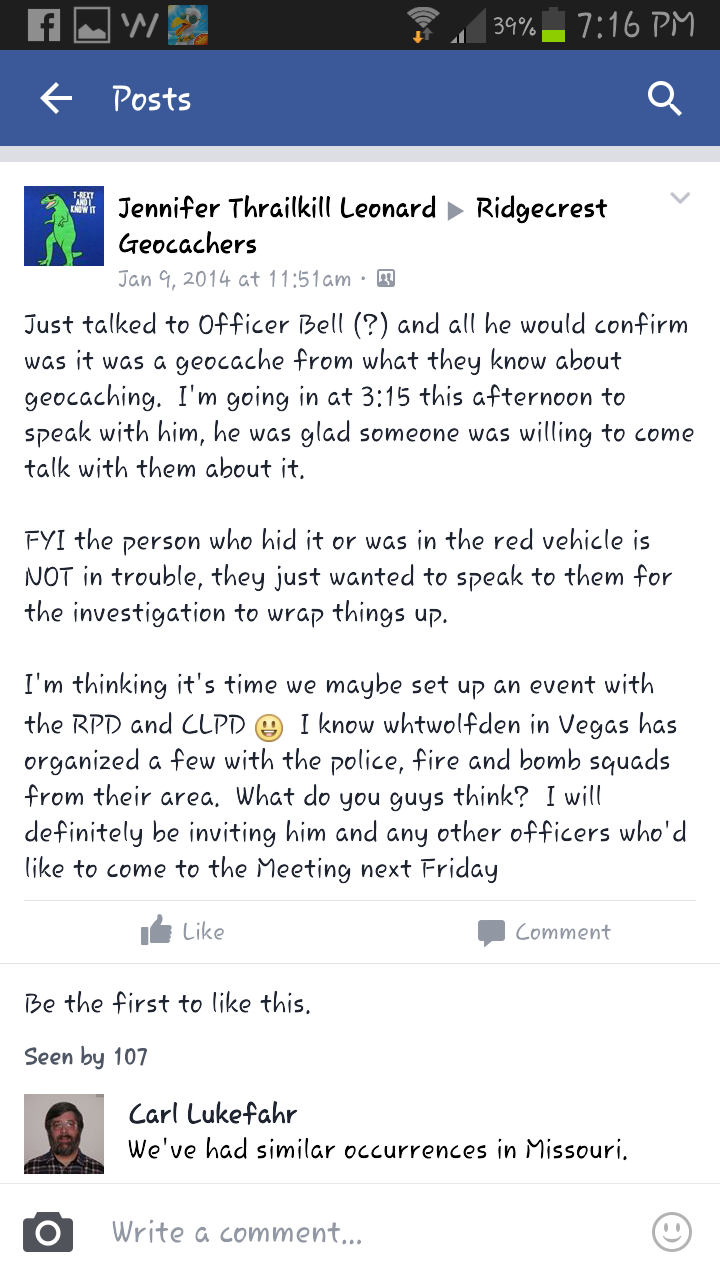Expand the post options chevron
This screenshot has height=1280, width=720.
[x=680, y=198]
